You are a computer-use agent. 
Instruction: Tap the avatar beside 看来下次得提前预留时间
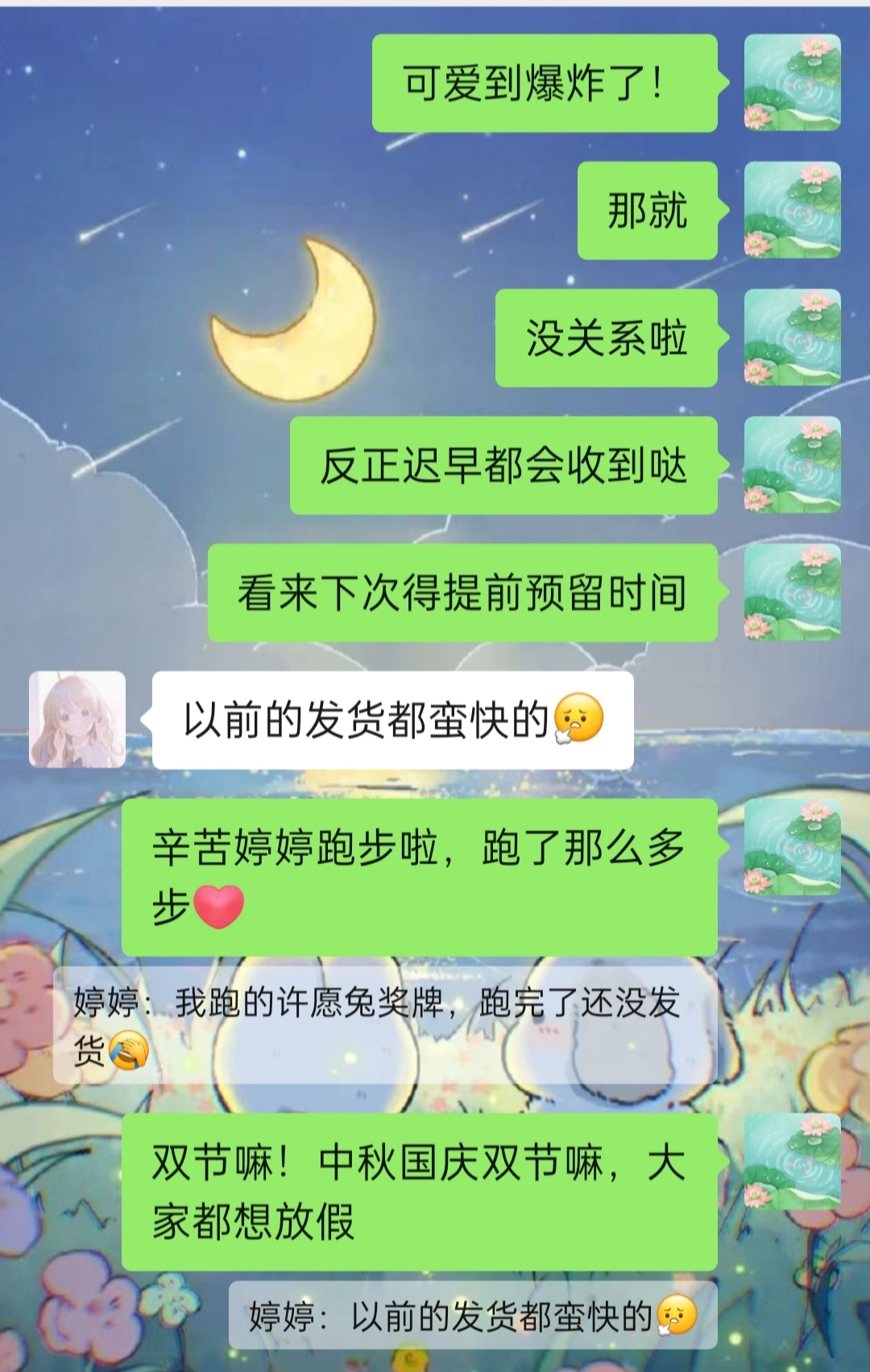tap(792, 592)
